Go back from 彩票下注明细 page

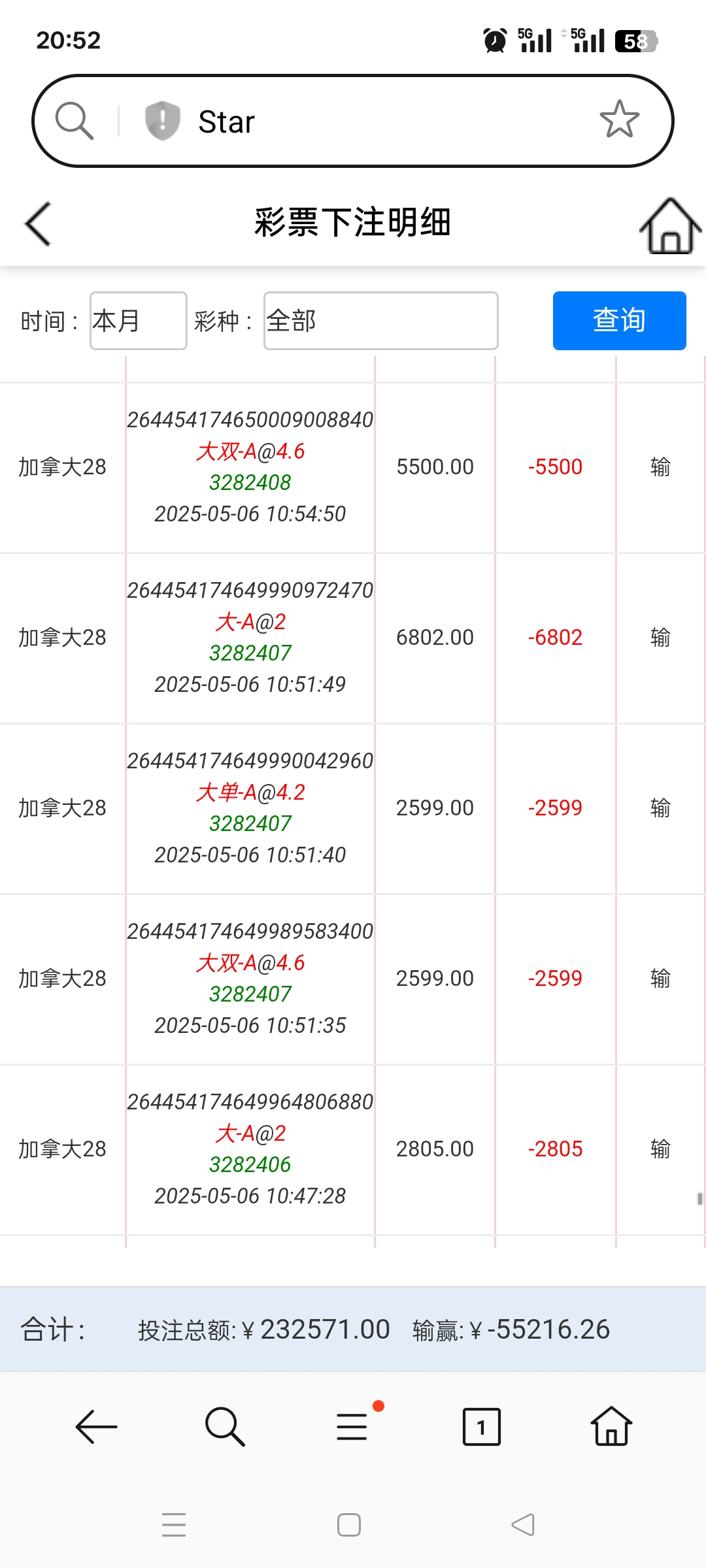[38, 224]
